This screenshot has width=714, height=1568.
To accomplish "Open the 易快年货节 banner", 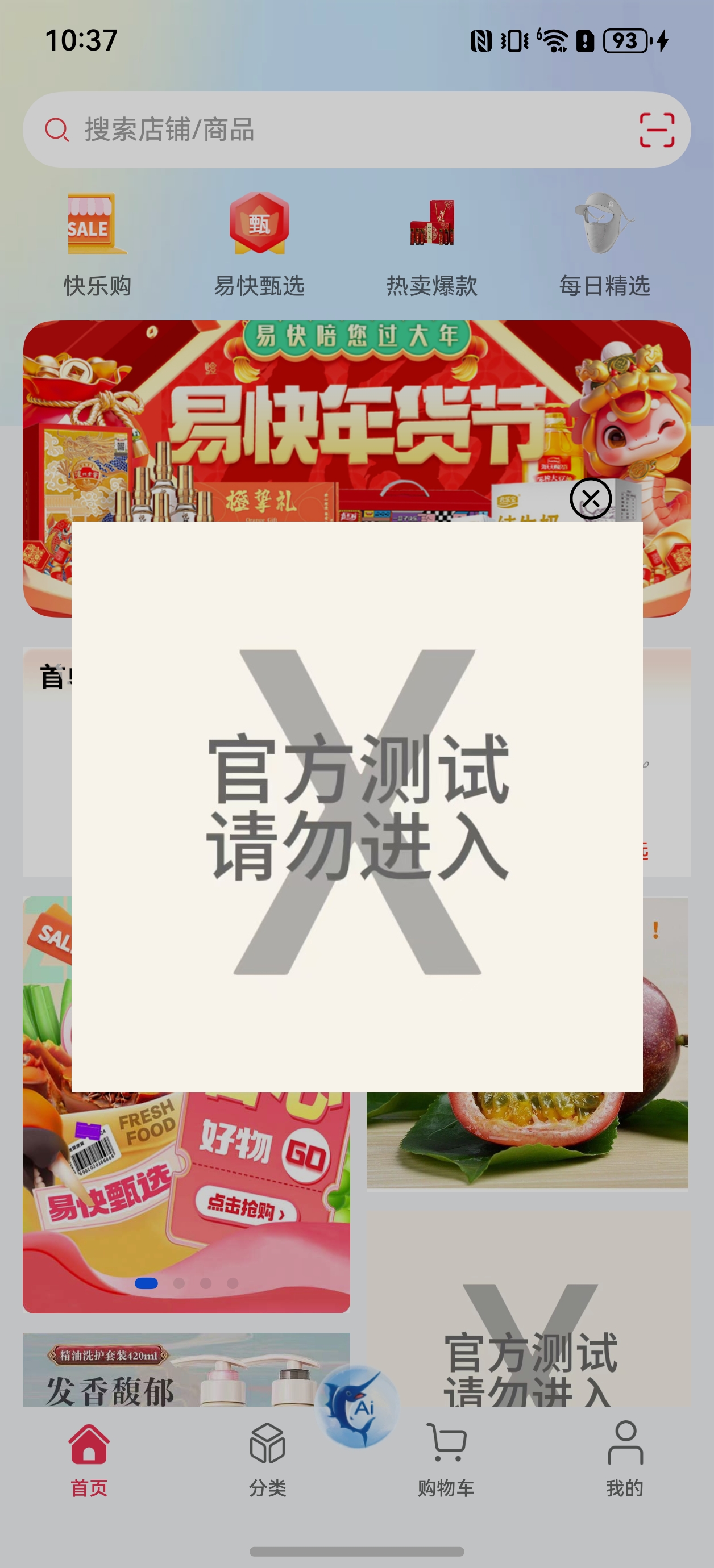I will [x=357, y=420].
